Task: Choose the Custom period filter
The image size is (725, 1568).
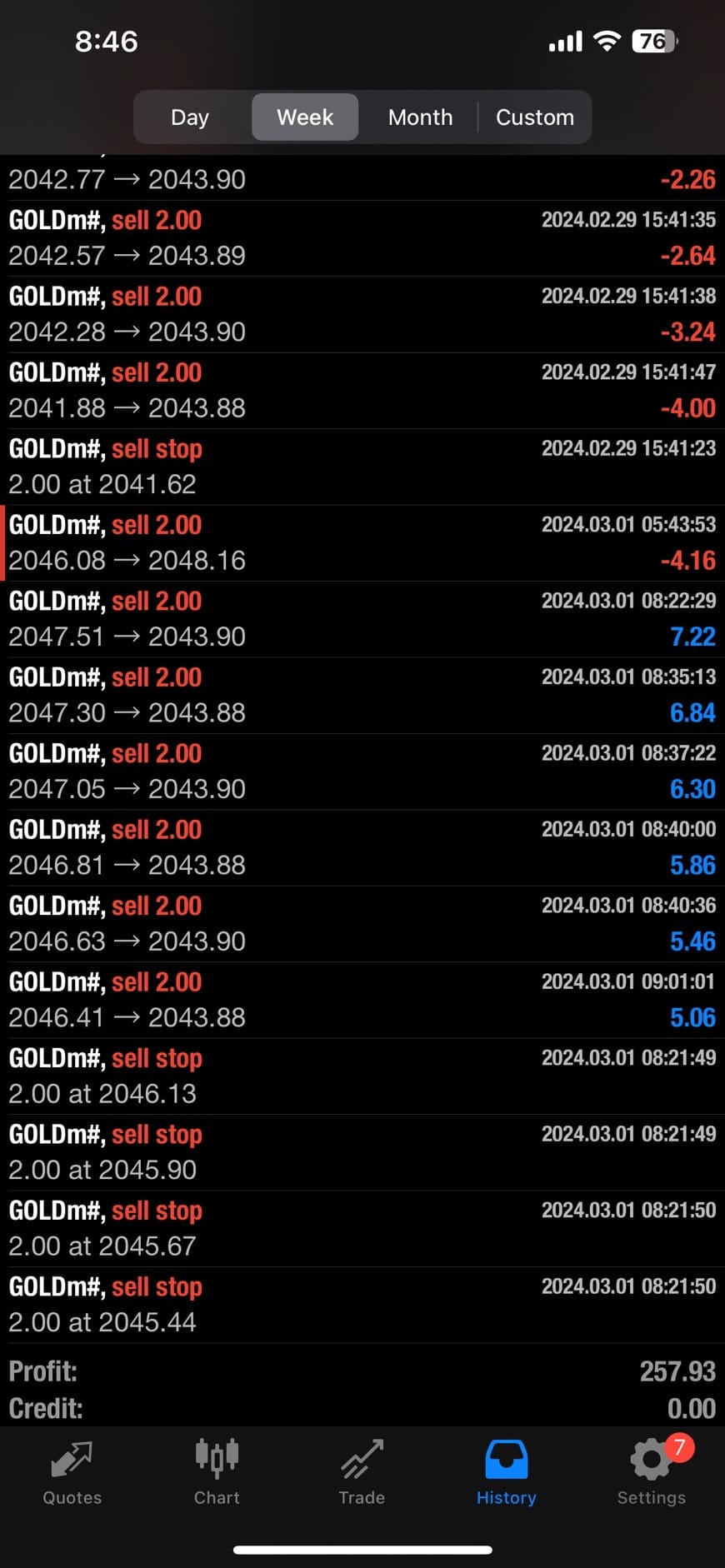Action: [535, 117]
